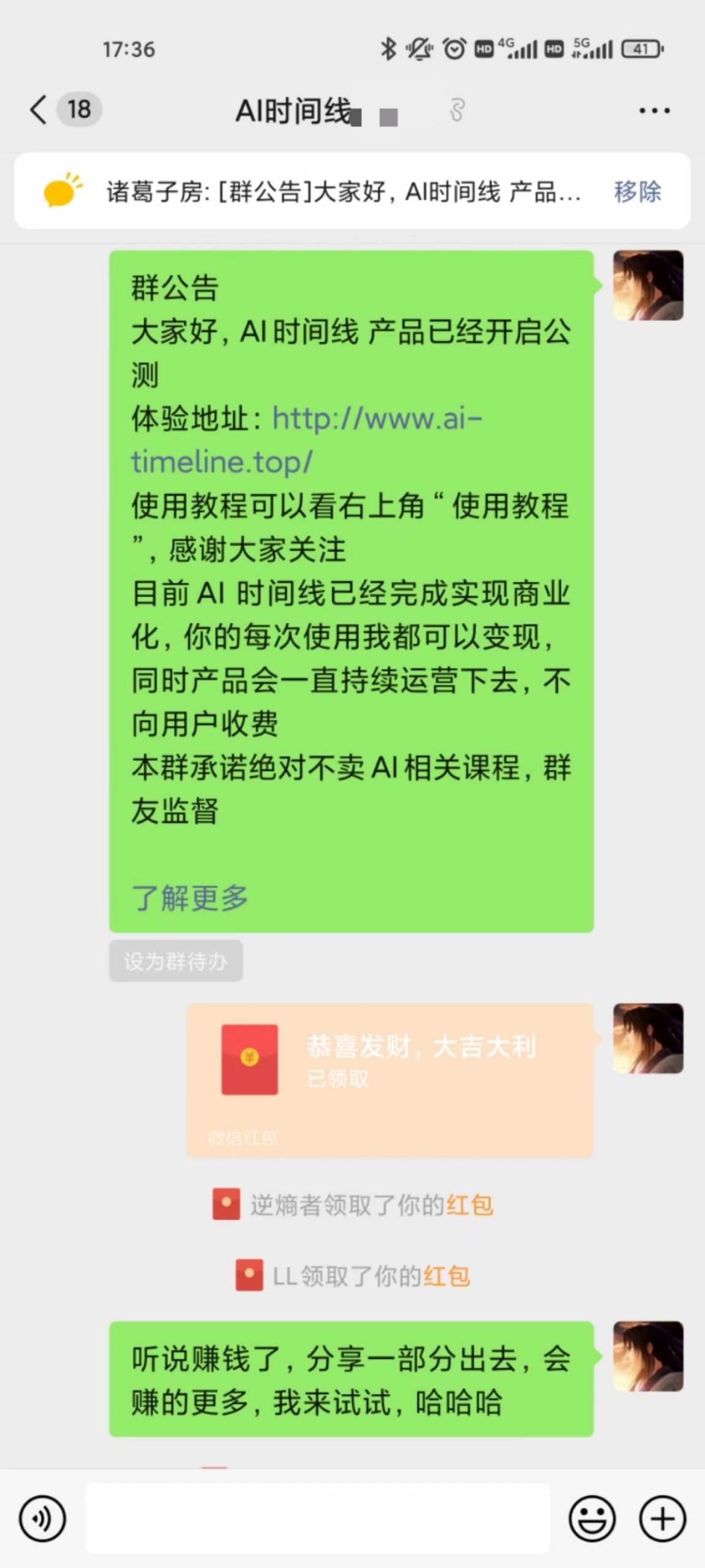The image size is (705, 1568).
Task: Open the ai-timeline.top link in the announcement
Action: point(306,440)
